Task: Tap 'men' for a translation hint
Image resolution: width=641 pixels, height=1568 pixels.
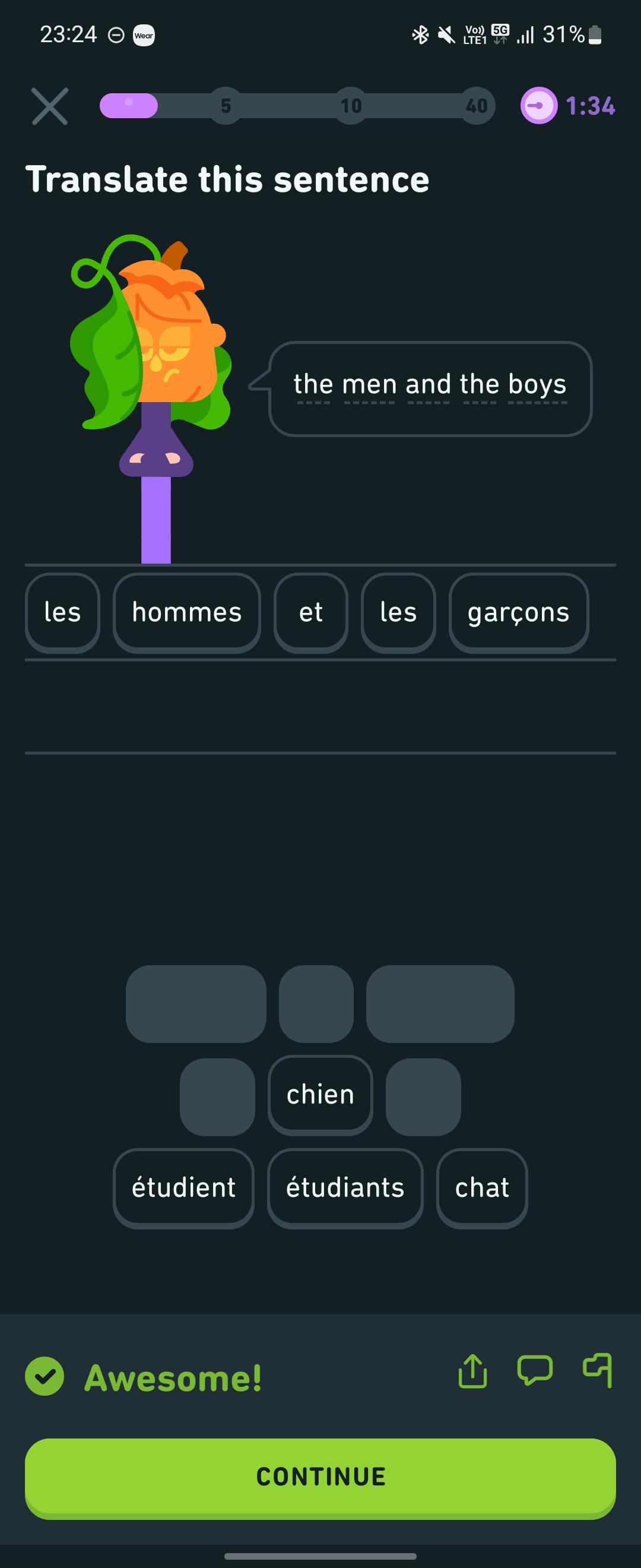Action: [369, 384]
